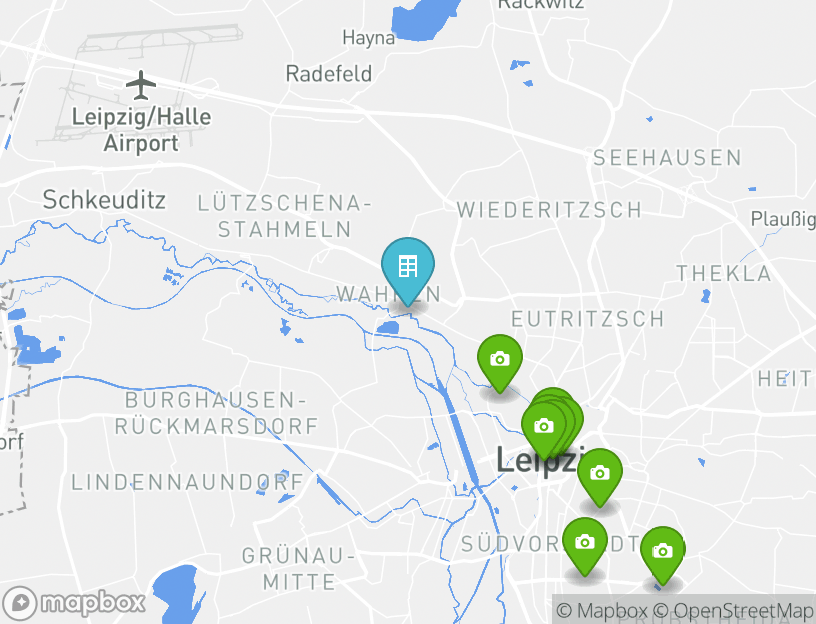This screenshot has height=624, width=816.
Task: Tap the blue building marker at Wahren
Action: pos(408,267)
